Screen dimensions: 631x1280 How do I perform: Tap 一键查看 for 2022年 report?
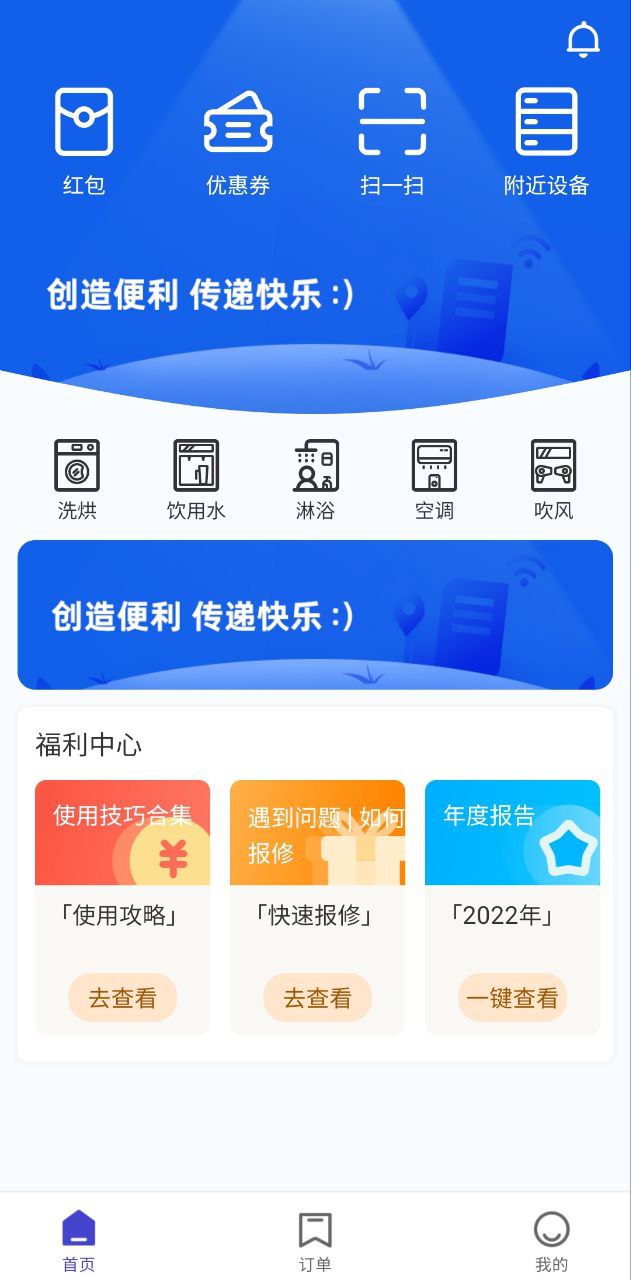tap(512, 998)
